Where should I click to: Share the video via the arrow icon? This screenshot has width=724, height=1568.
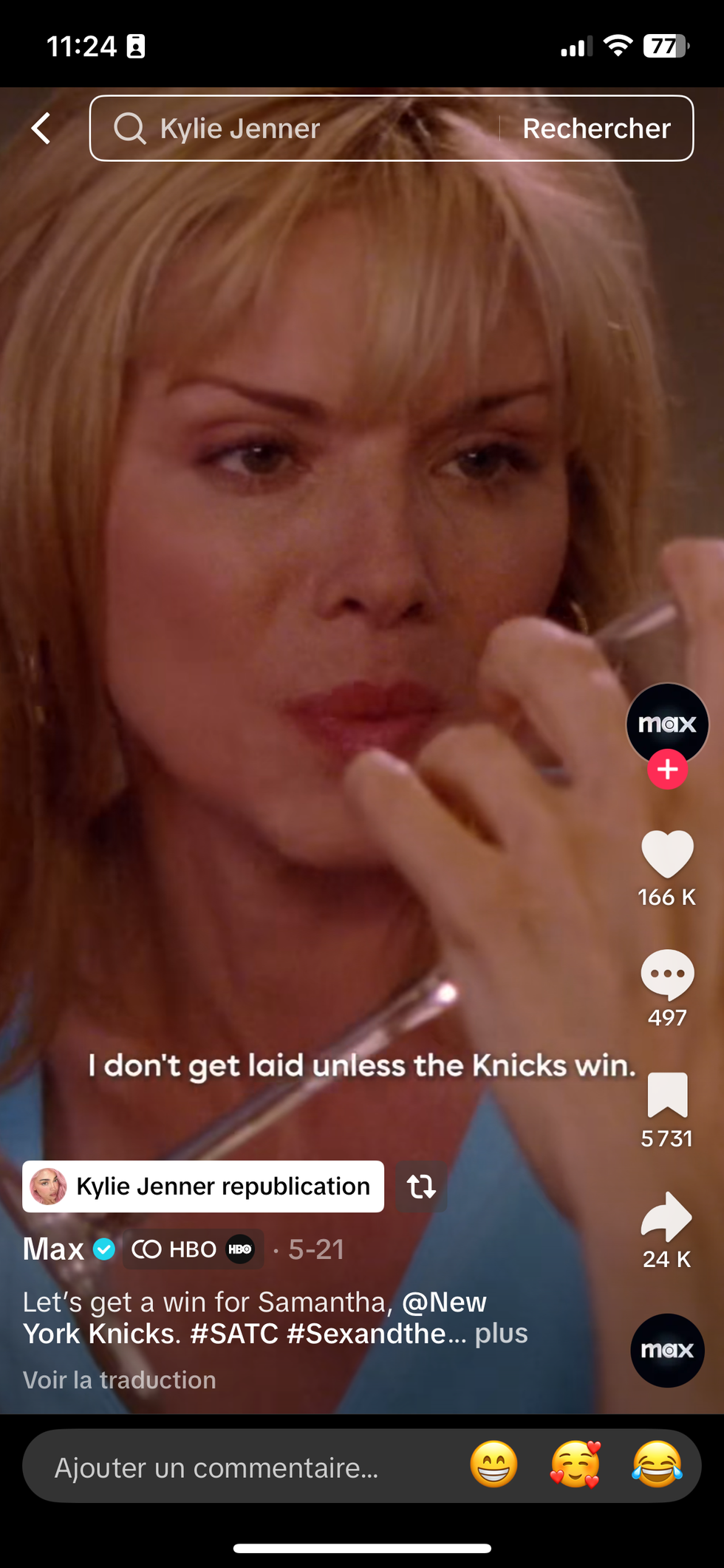coord(667,1216)
